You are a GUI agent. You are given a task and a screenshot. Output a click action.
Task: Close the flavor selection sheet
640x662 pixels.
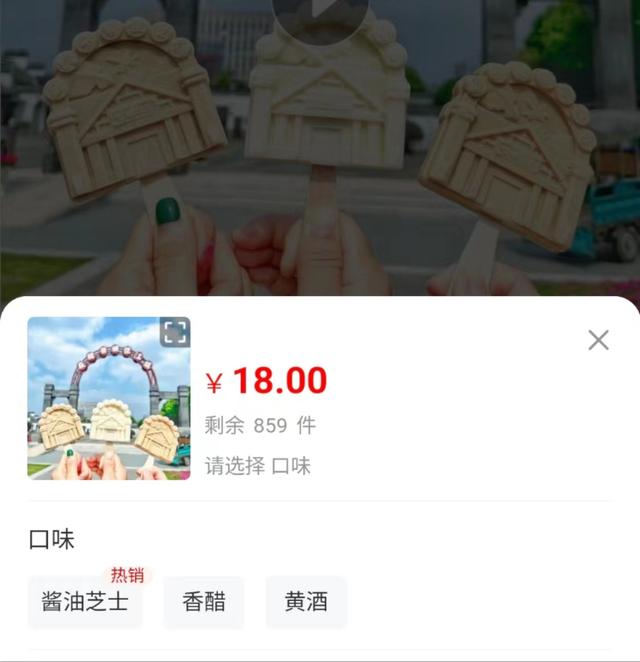click(598, 340)
